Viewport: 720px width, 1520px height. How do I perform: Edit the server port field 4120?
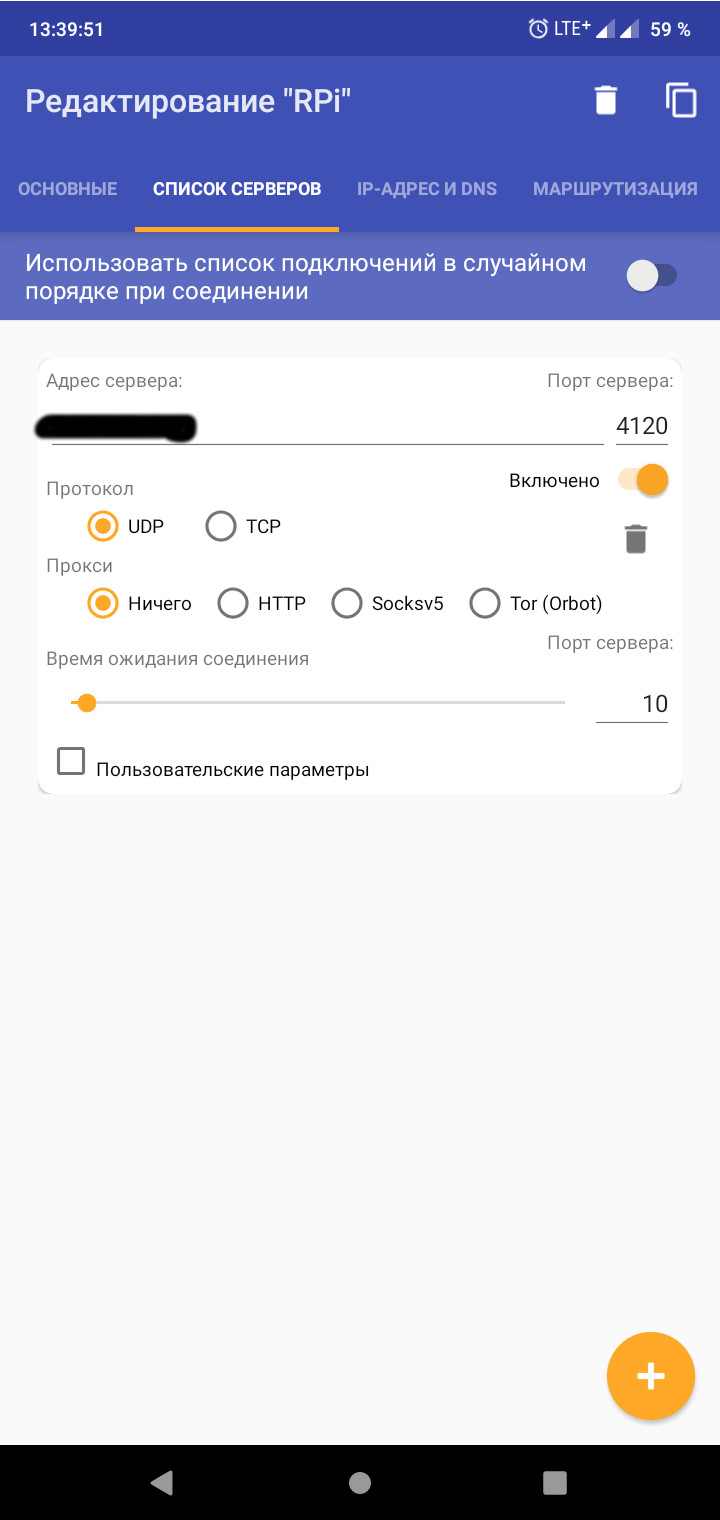pos(641,427)
